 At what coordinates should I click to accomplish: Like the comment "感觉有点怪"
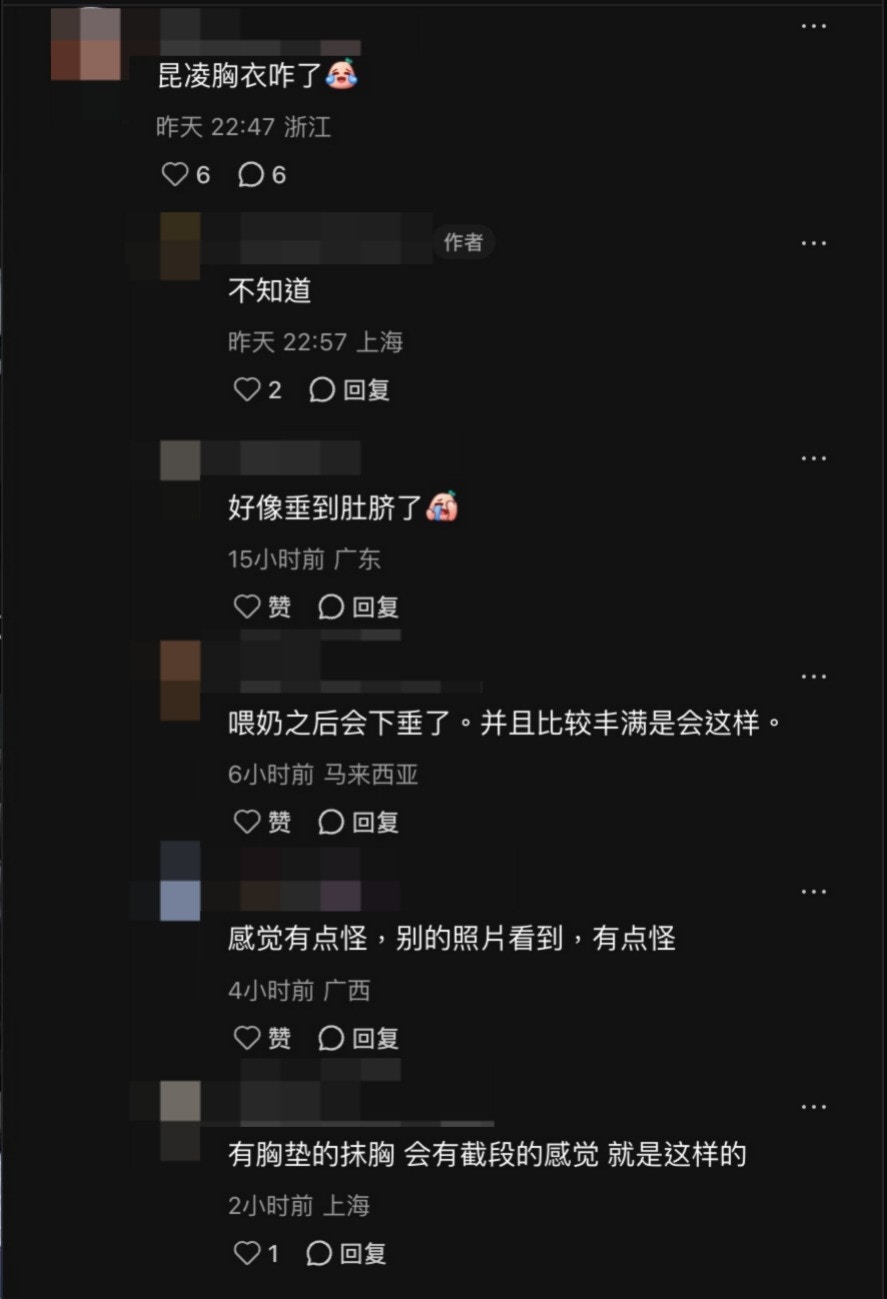(x=248, y=1038)
